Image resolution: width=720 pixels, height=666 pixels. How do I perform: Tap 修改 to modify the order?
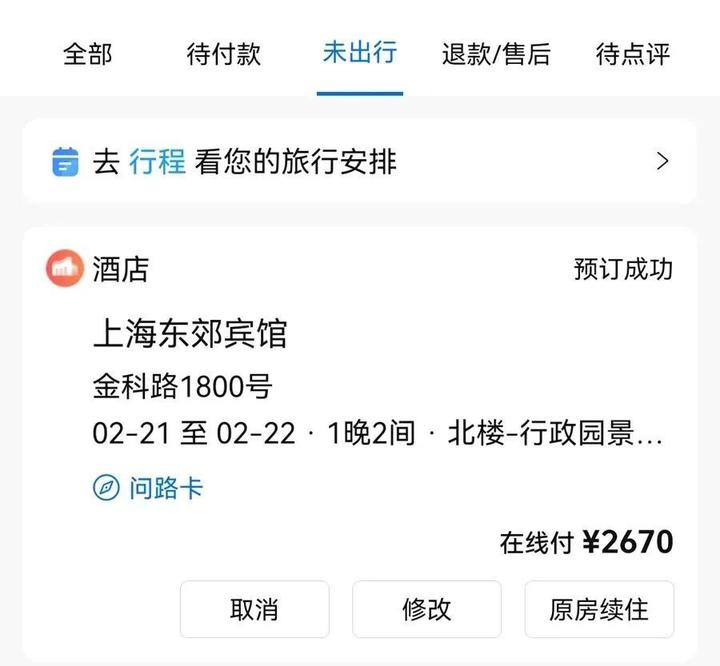[427, 609]
